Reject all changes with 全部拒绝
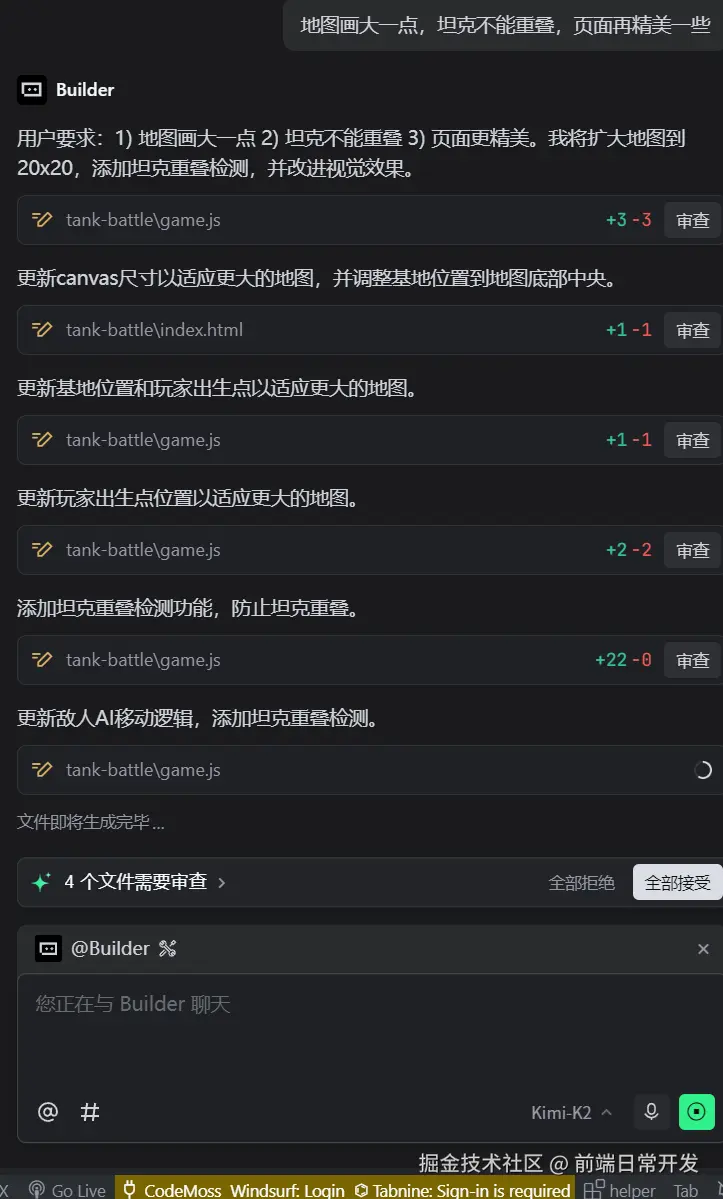 pyautogui.click(x=581, y=883)
